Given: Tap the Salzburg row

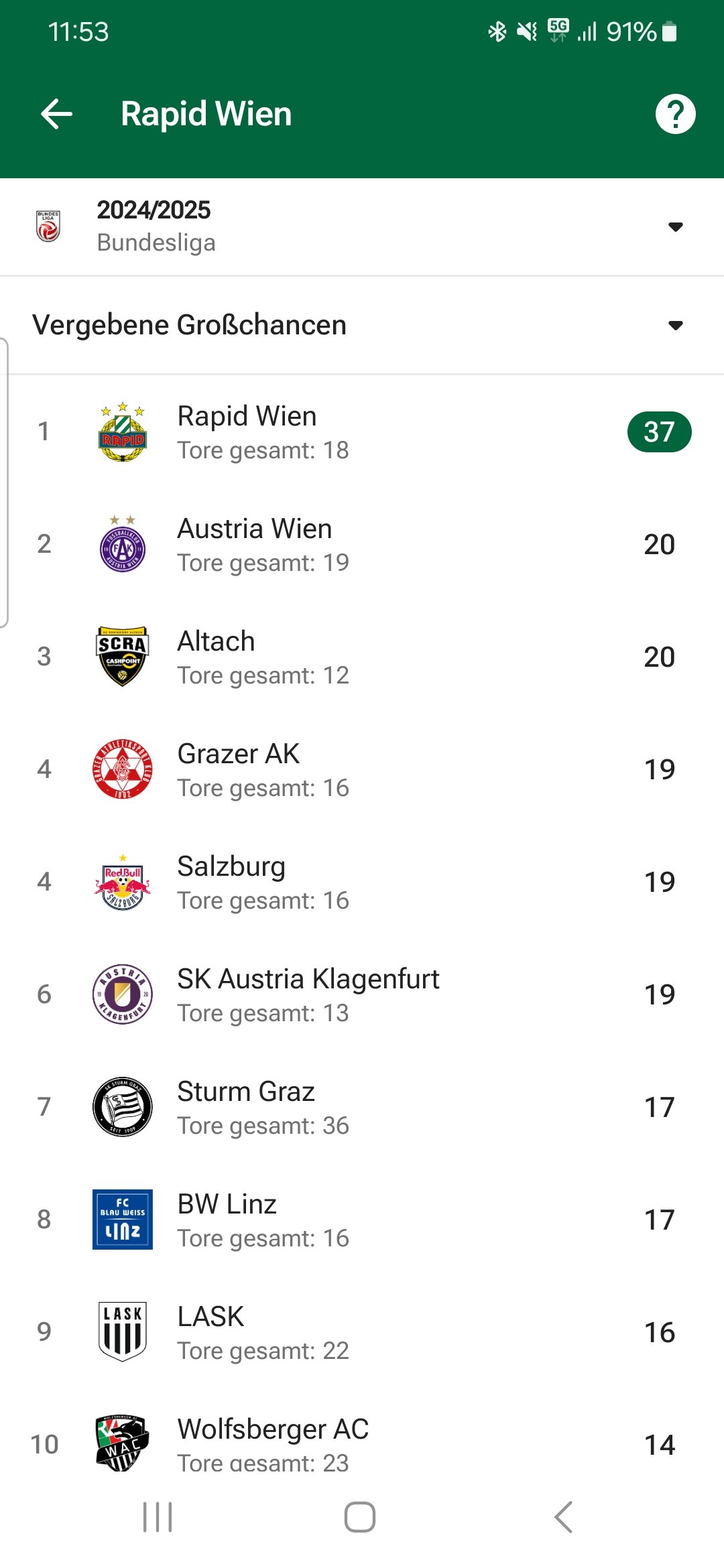Looking at the screenshot, I should point(362,882).
